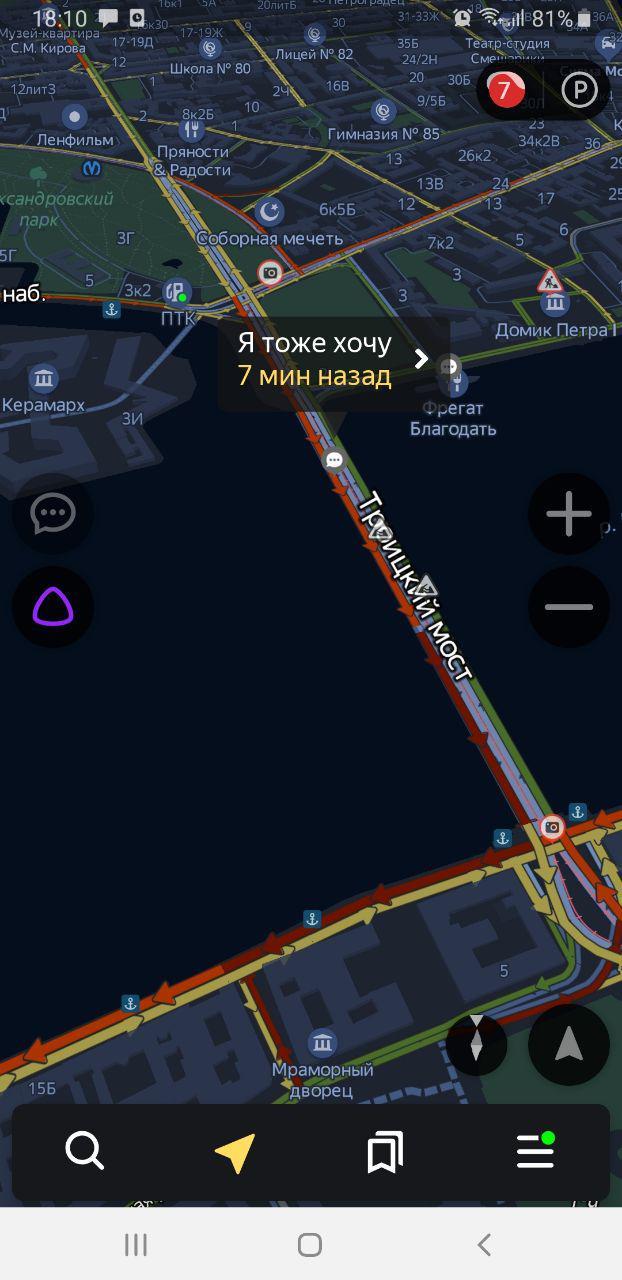Viewport: 622px width, 1280px height.
Task: Tap the yellow navigation arrow tab
Action: (x=235, y=1152)
